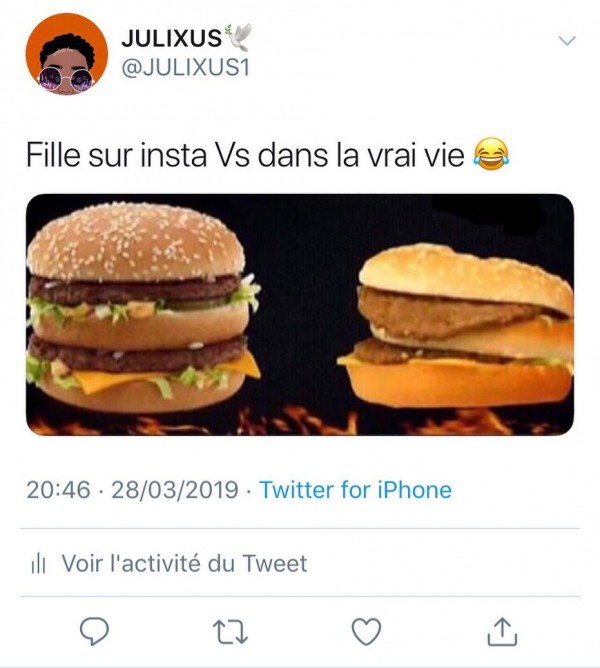
Task: Like the tweet with the heart
Action: coord(368,630)
